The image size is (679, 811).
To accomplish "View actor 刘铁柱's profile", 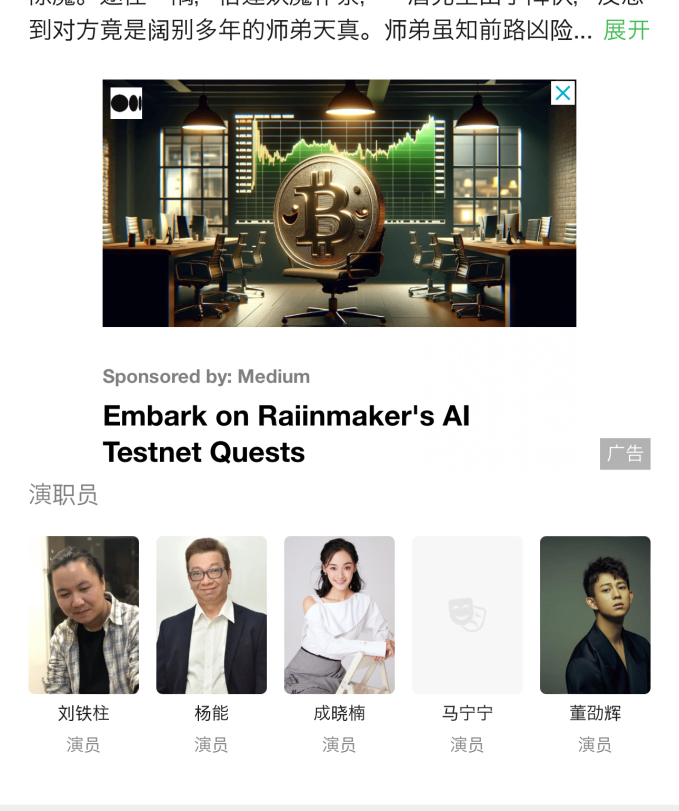I will click(x=83, y=615).
